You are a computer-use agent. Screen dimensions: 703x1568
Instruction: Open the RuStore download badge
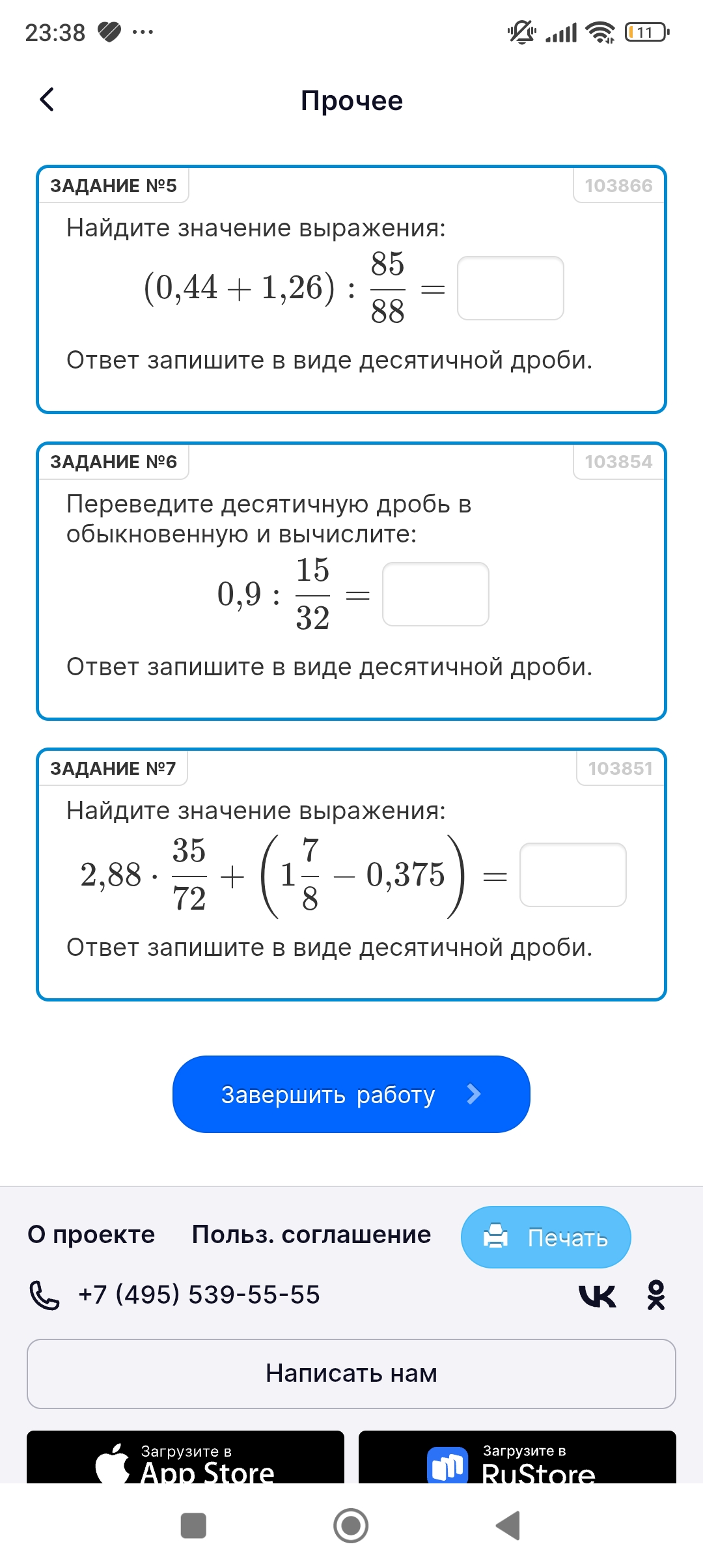pyautogui.click(x=517, y=1459)
